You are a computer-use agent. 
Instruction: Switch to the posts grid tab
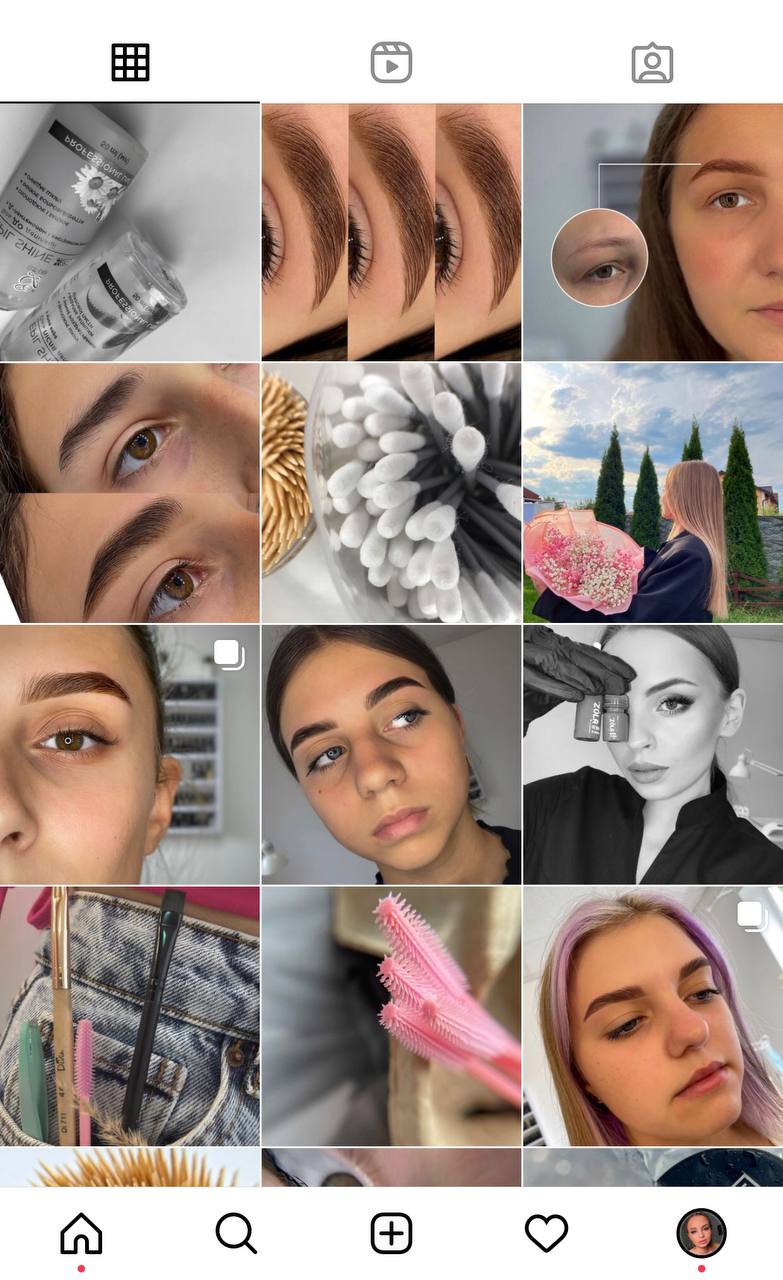130,63
